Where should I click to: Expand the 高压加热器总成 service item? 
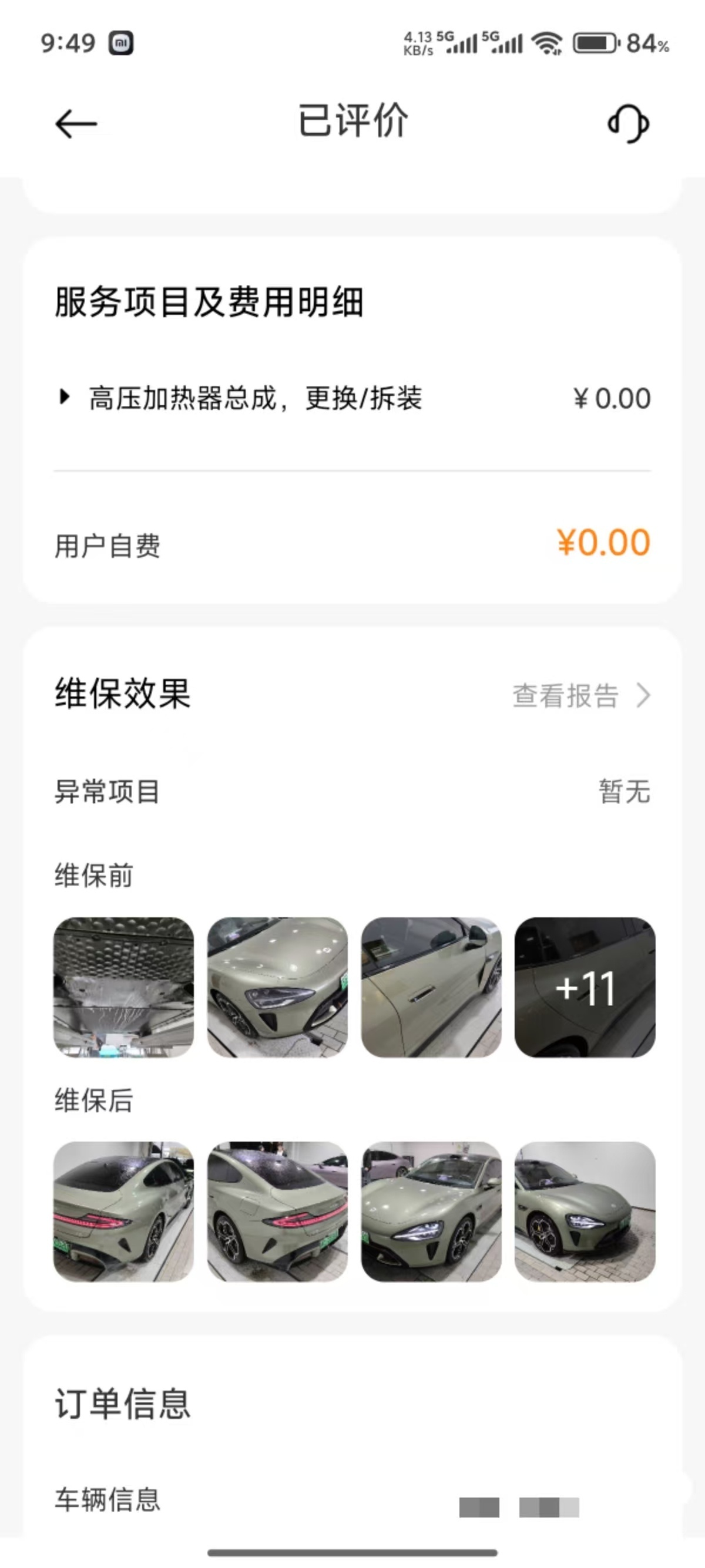[x=64, y=398]
